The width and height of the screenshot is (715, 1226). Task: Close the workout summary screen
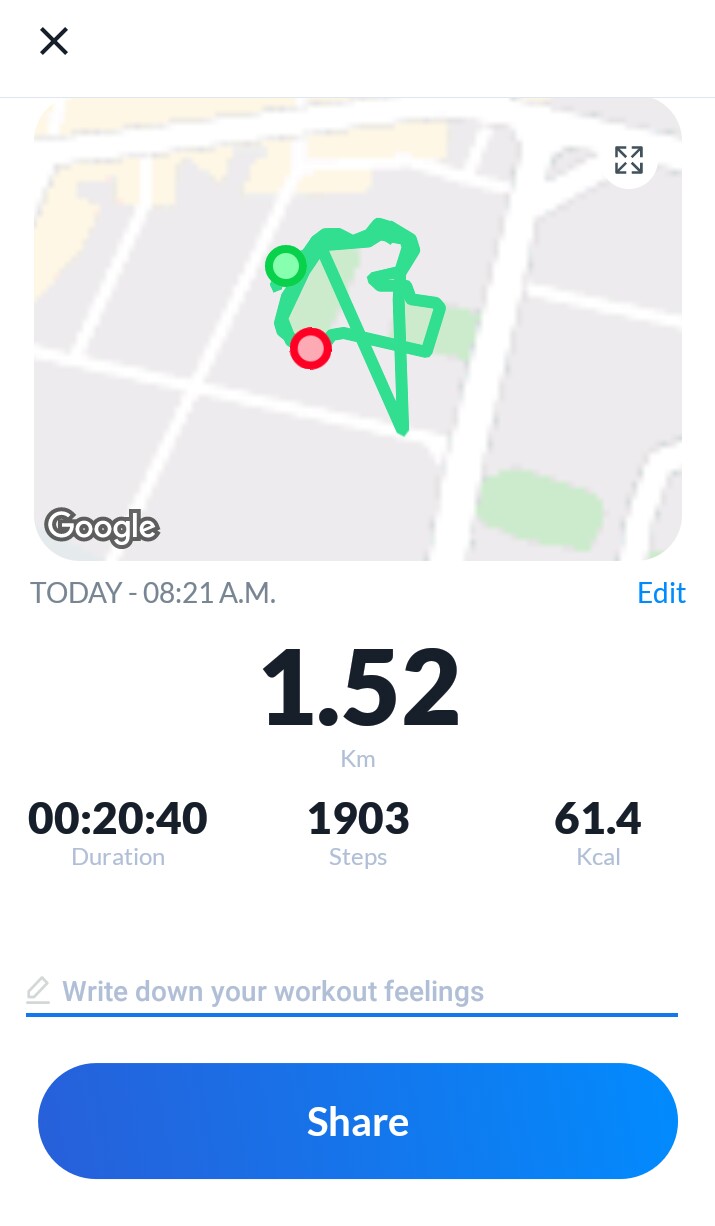click(x=54, y=41)
